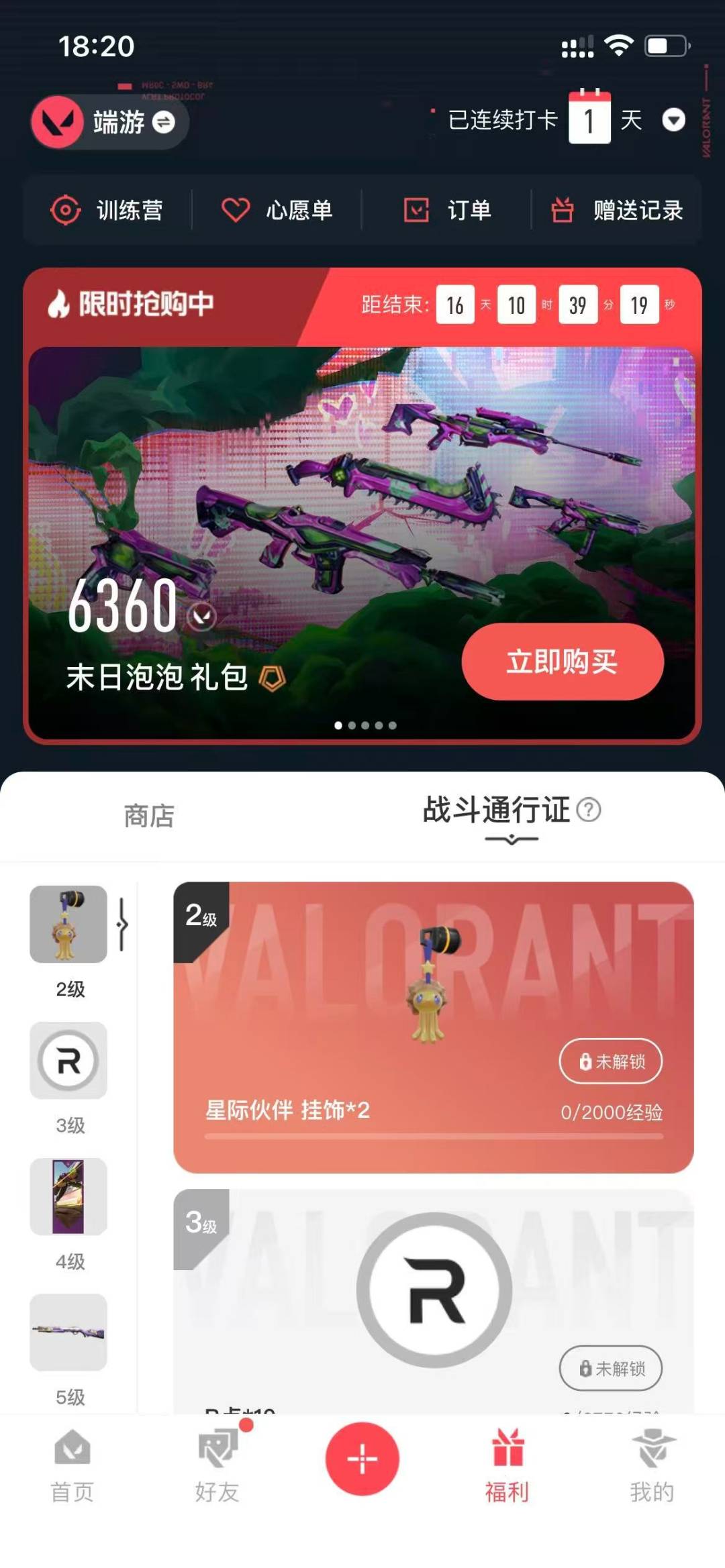Tap the 端游 platform switcher toggle
This screenshot has width=725, height=1568.
pos(163,123)
